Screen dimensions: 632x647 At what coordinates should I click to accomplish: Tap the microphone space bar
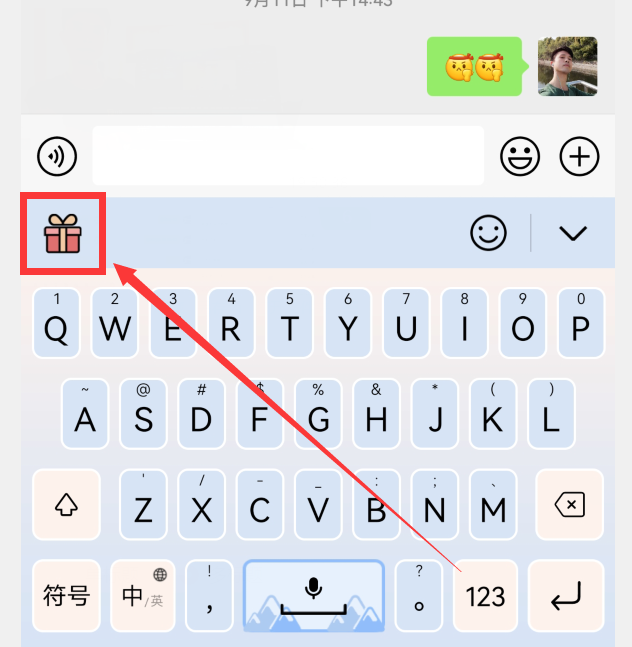pos(314,596)
